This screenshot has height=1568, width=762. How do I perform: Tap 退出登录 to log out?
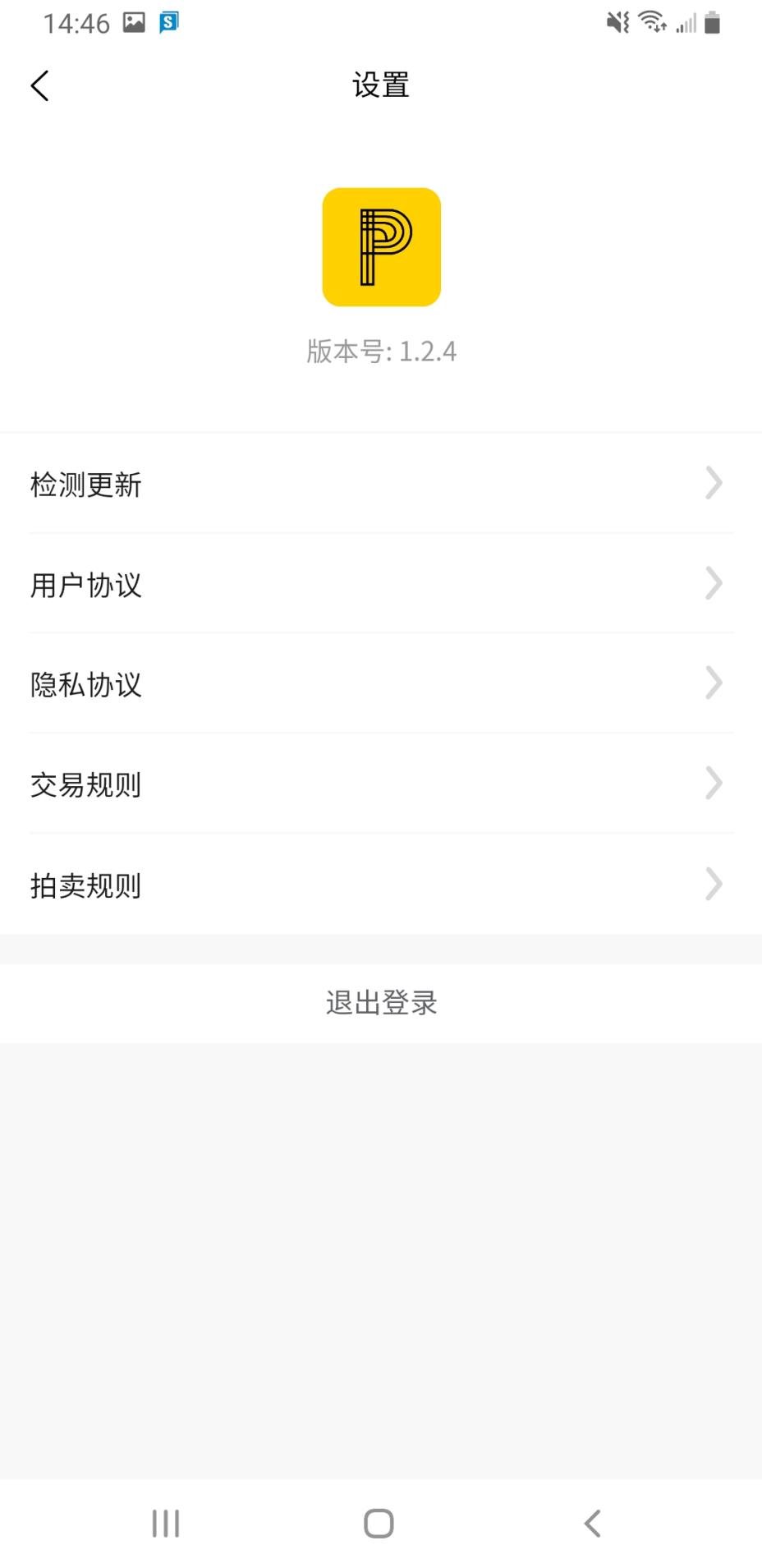pyautogui.click(x=381, y=1003)
